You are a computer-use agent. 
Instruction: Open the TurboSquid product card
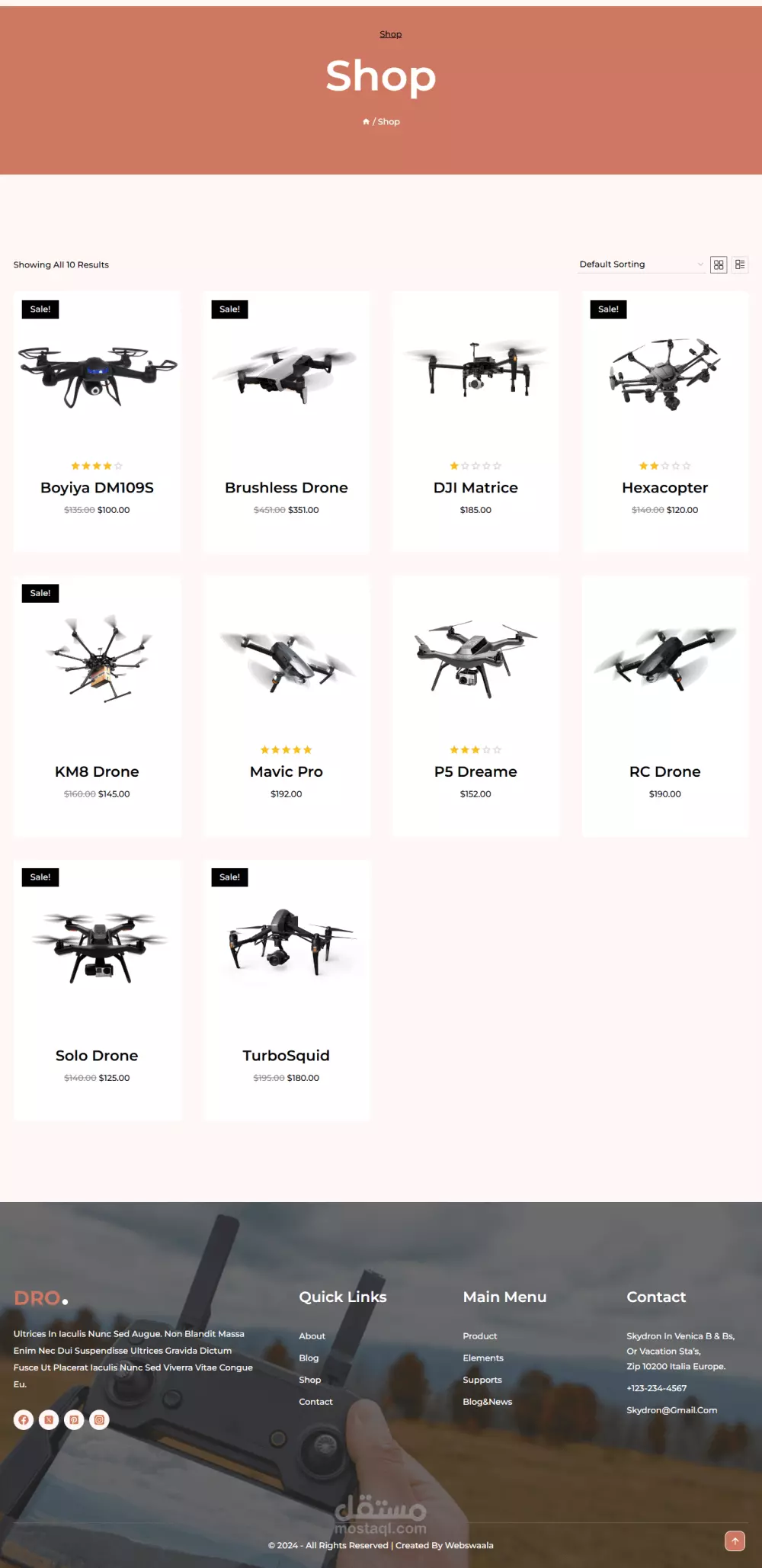pyautogui.click(x=287, y=1055)
